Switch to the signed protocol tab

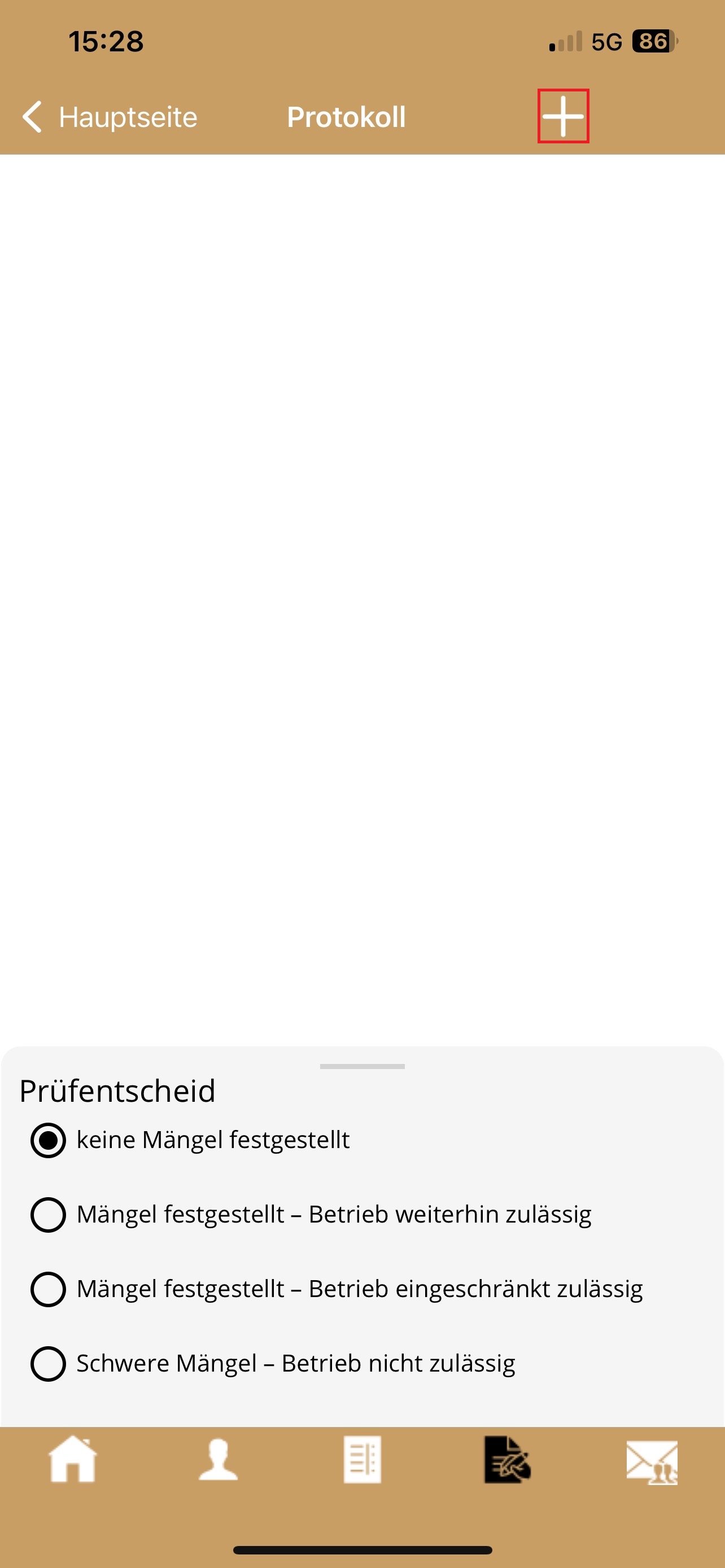coord(507,1460)
